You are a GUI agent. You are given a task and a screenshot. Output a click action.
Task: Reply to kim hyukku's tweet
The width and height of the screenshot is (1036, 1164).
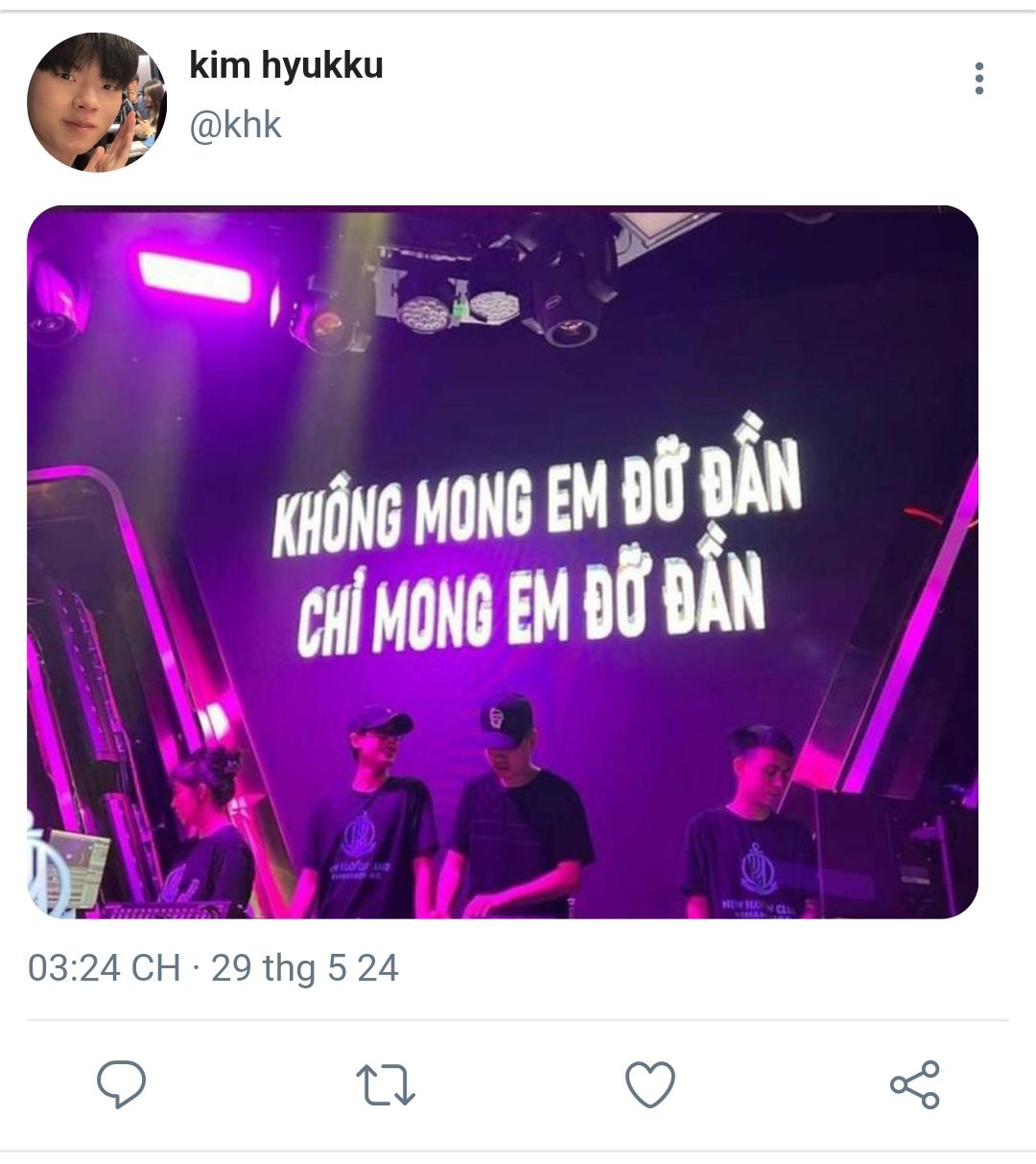coord(122,1084)
